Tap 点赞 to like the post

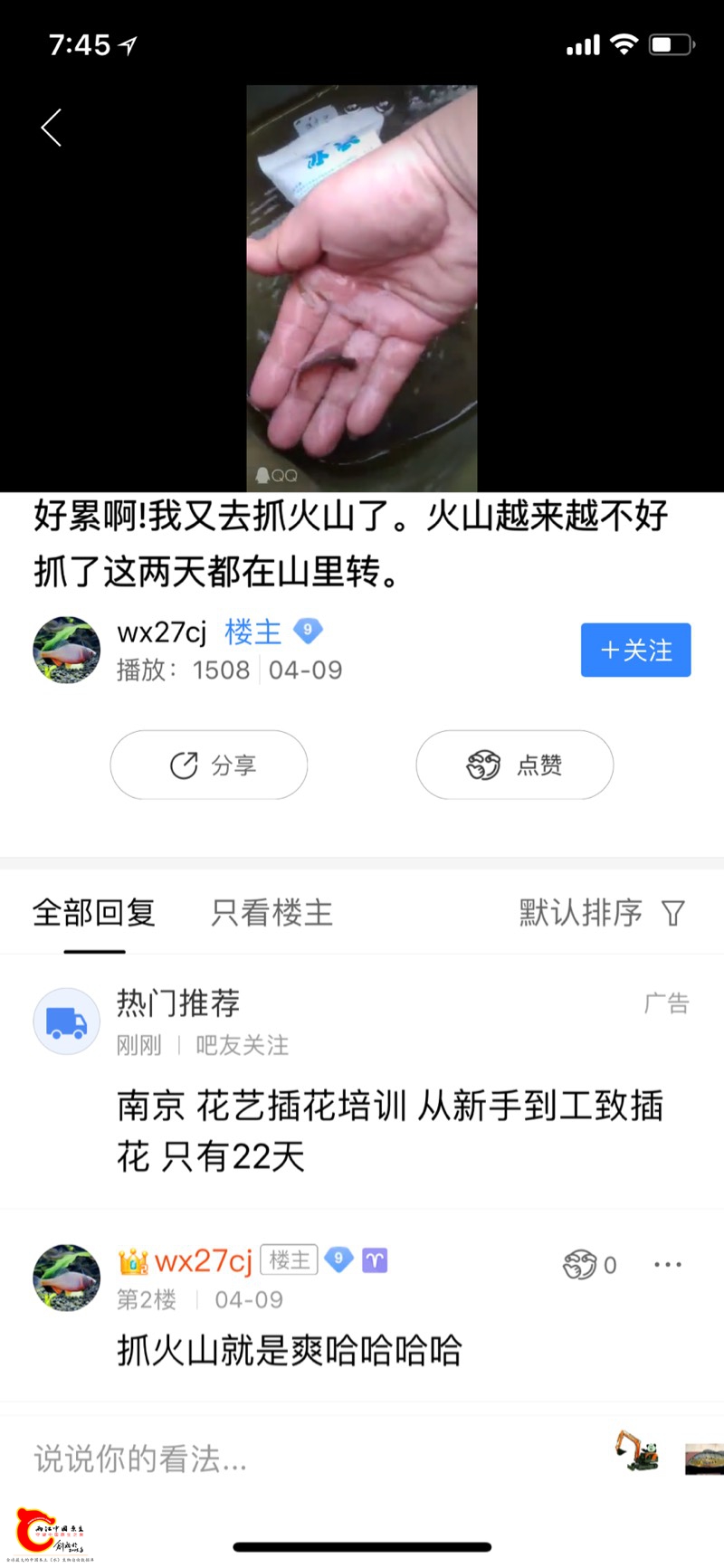(514, 765)
